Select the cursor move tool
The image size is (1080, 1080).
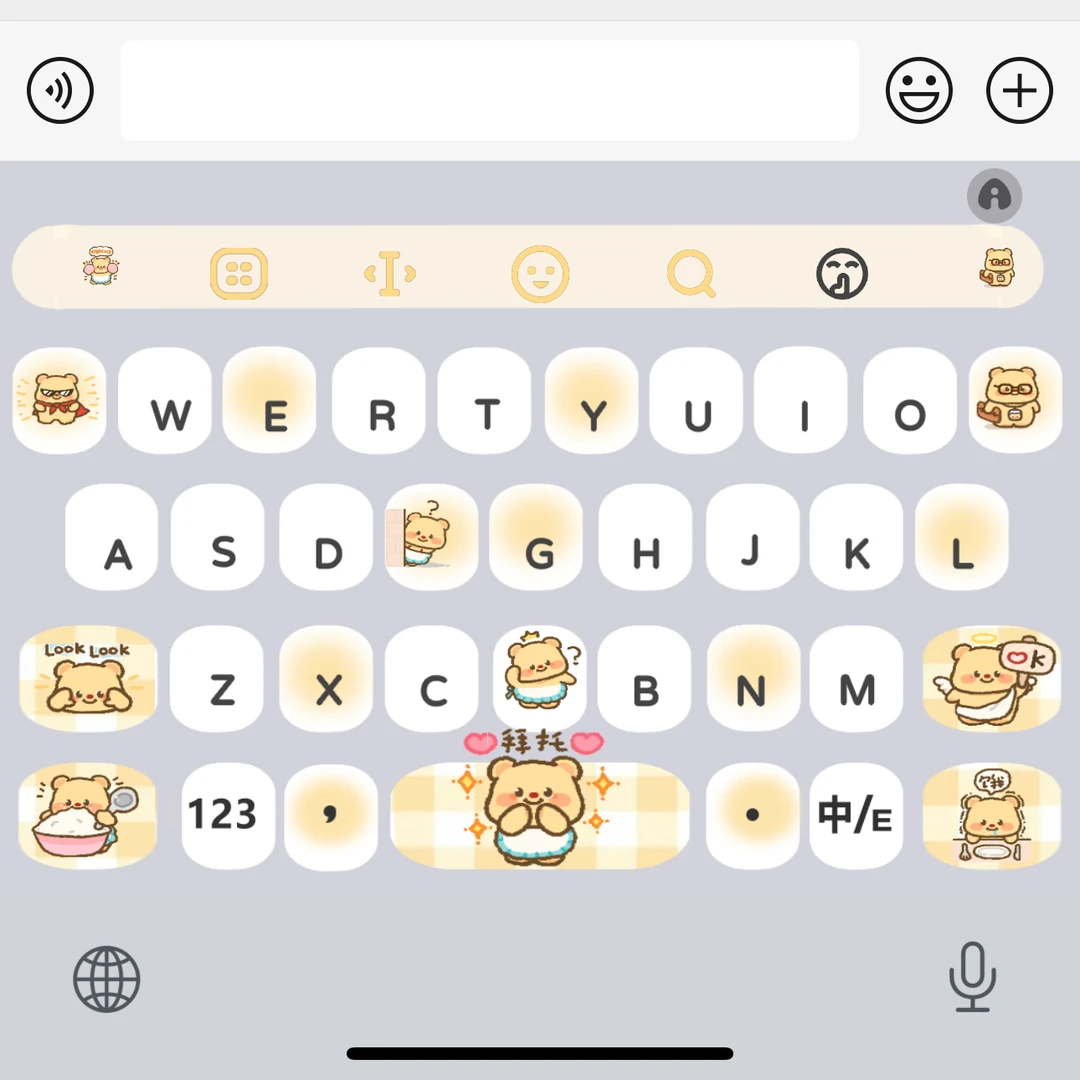(x=390, y=273)
